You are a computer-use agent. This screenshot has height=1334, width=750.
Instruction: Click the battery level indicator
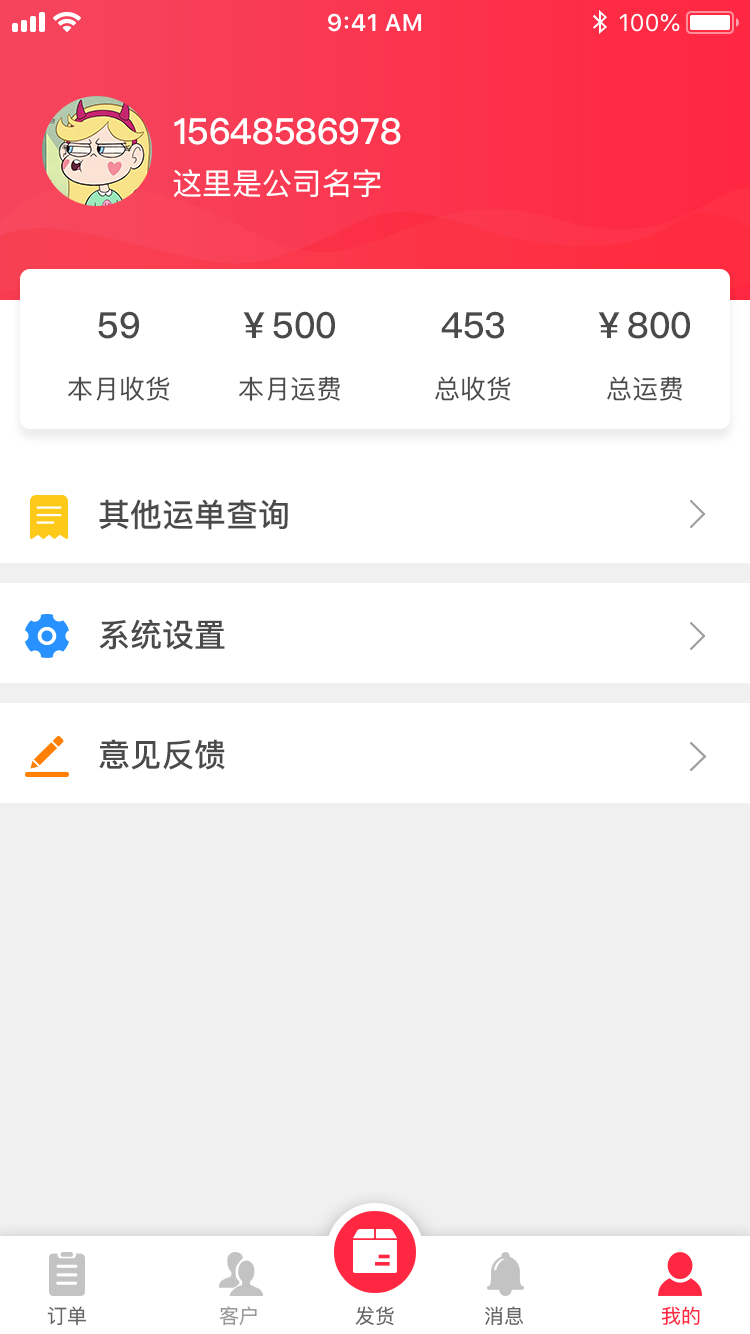click(x=710, y=21)
